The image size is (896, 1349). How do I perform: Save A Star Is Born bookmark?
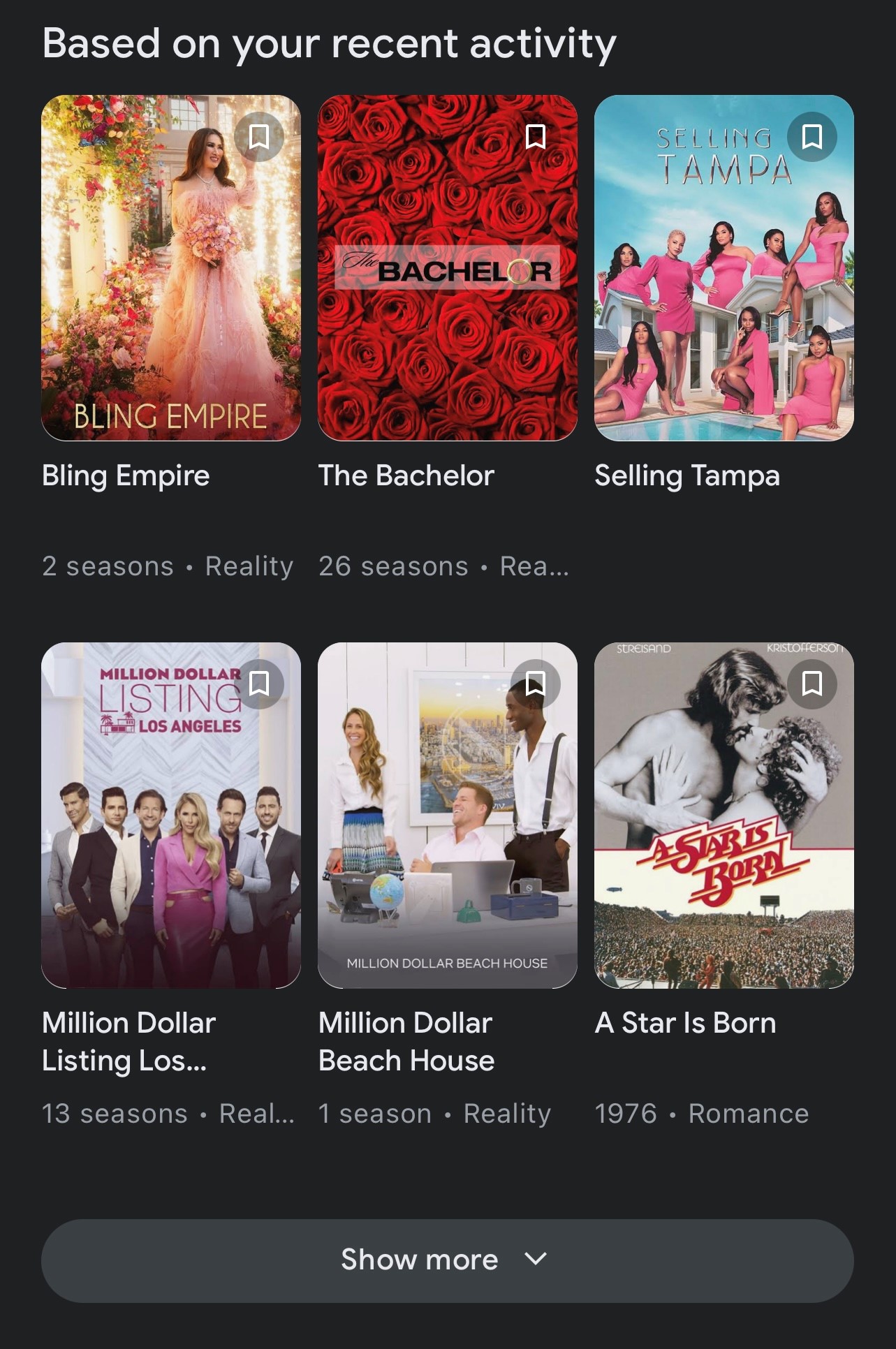point(811,684)
